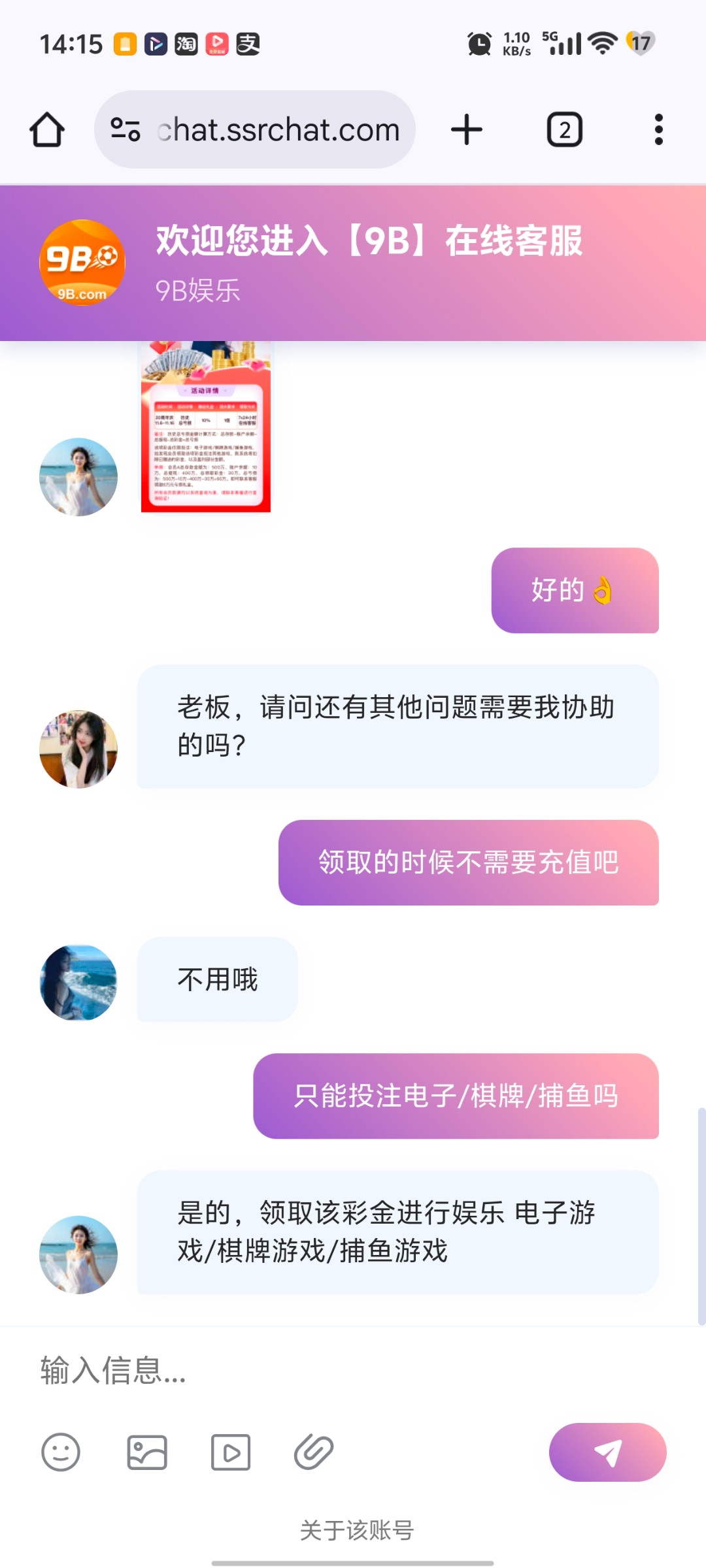
Task: Open the emoji picker
Action: click(61, 1452)
